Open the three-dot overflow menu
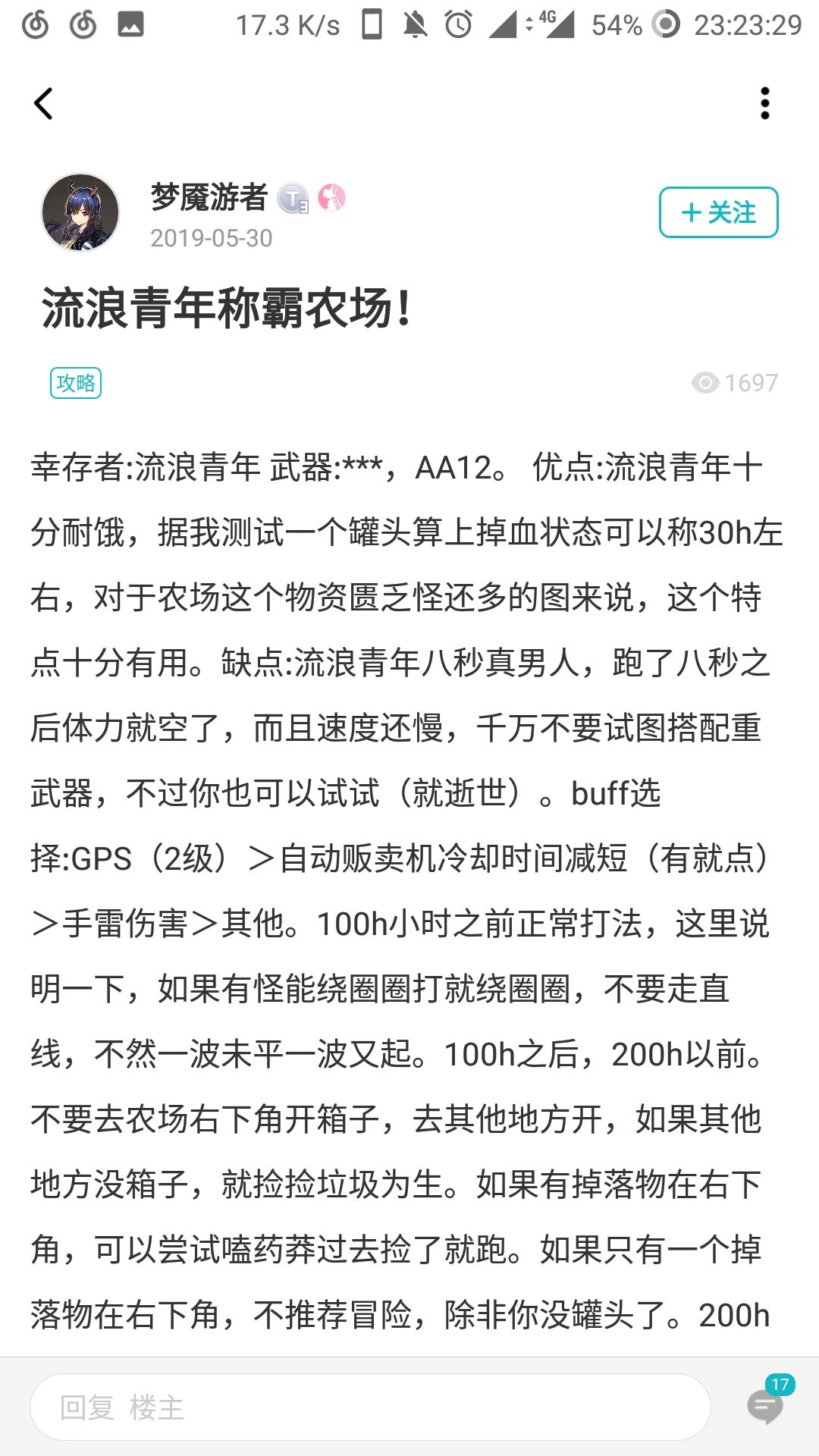Viewport: 819px width, 1456px height. (x=765, y=103)
